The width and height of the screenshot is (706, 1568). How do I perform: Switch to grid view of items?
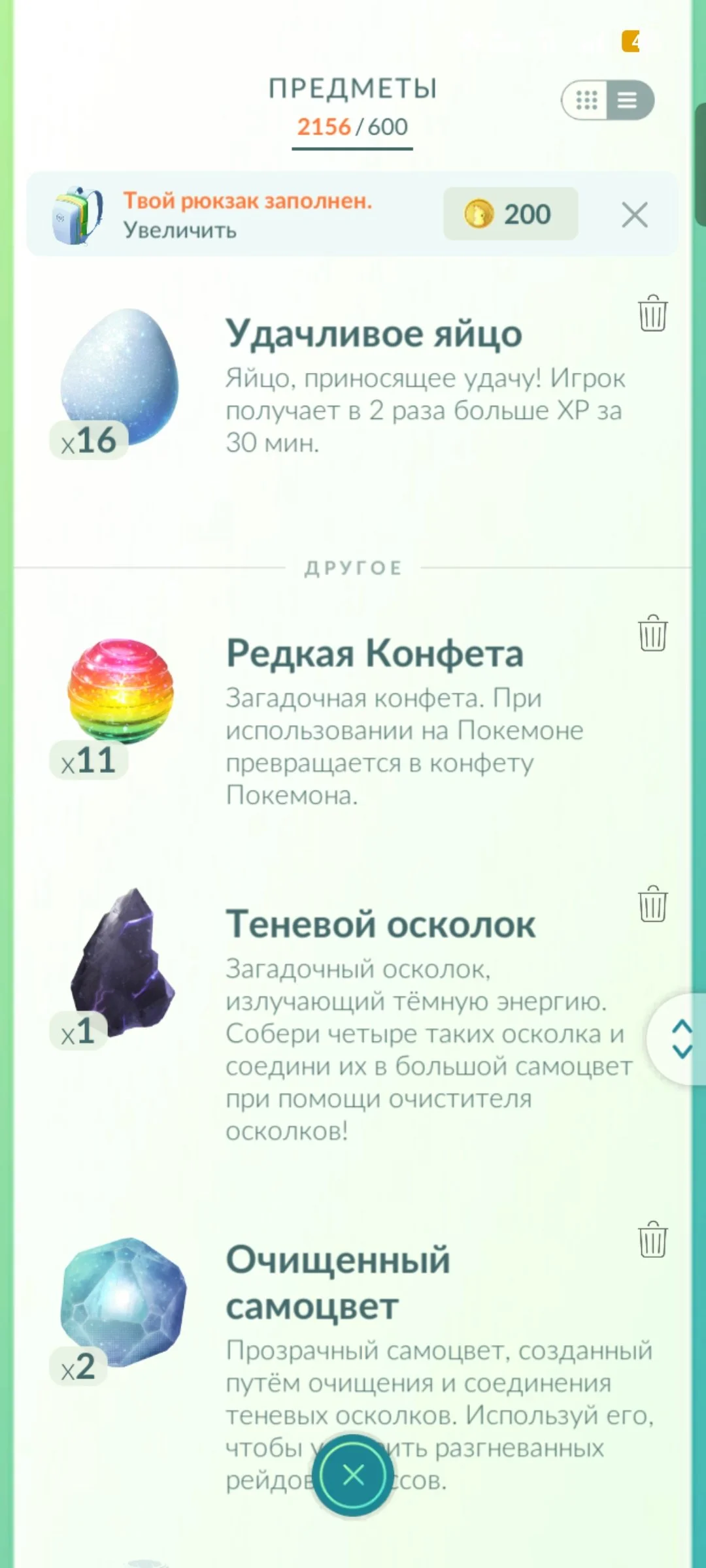[x=586, y=100]
